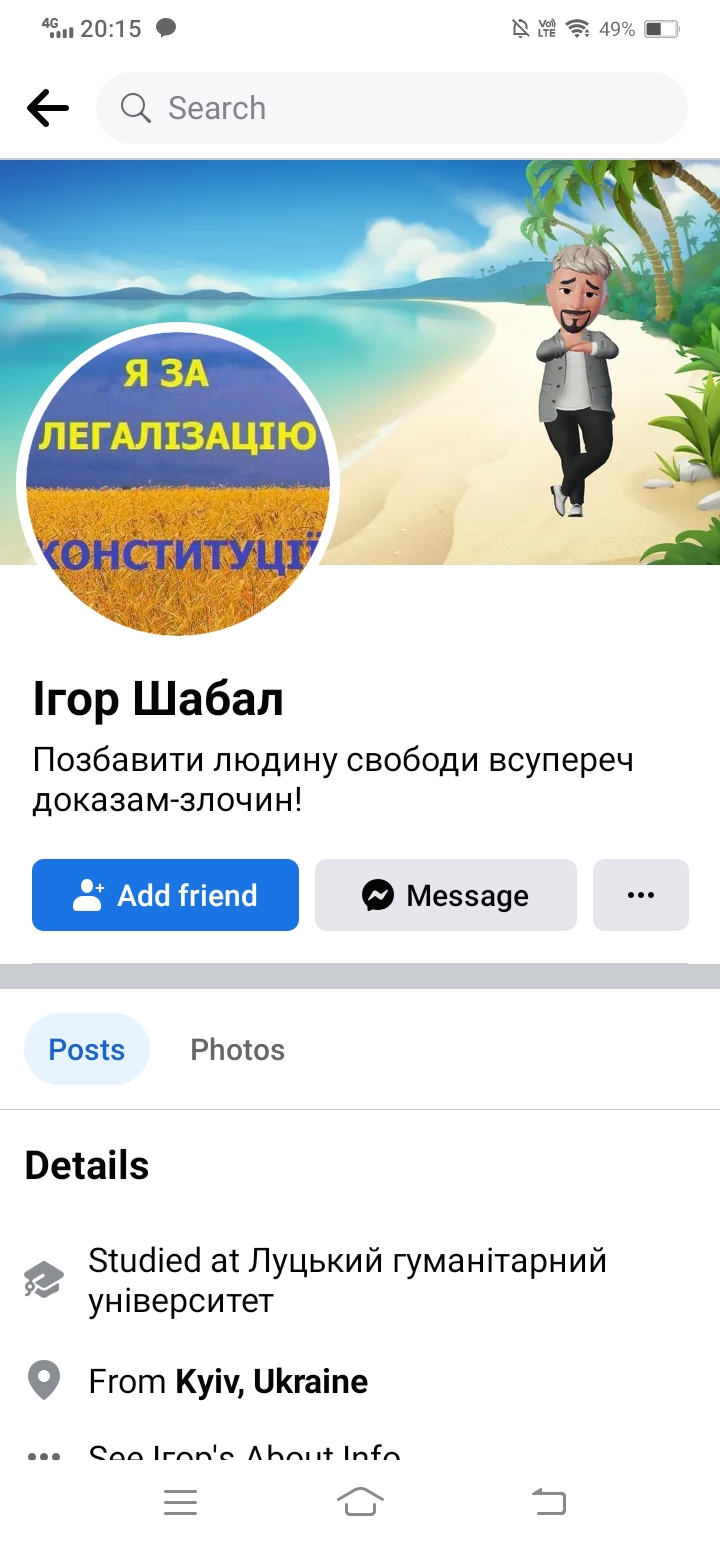Select the Posts tab

[87, 1049]
